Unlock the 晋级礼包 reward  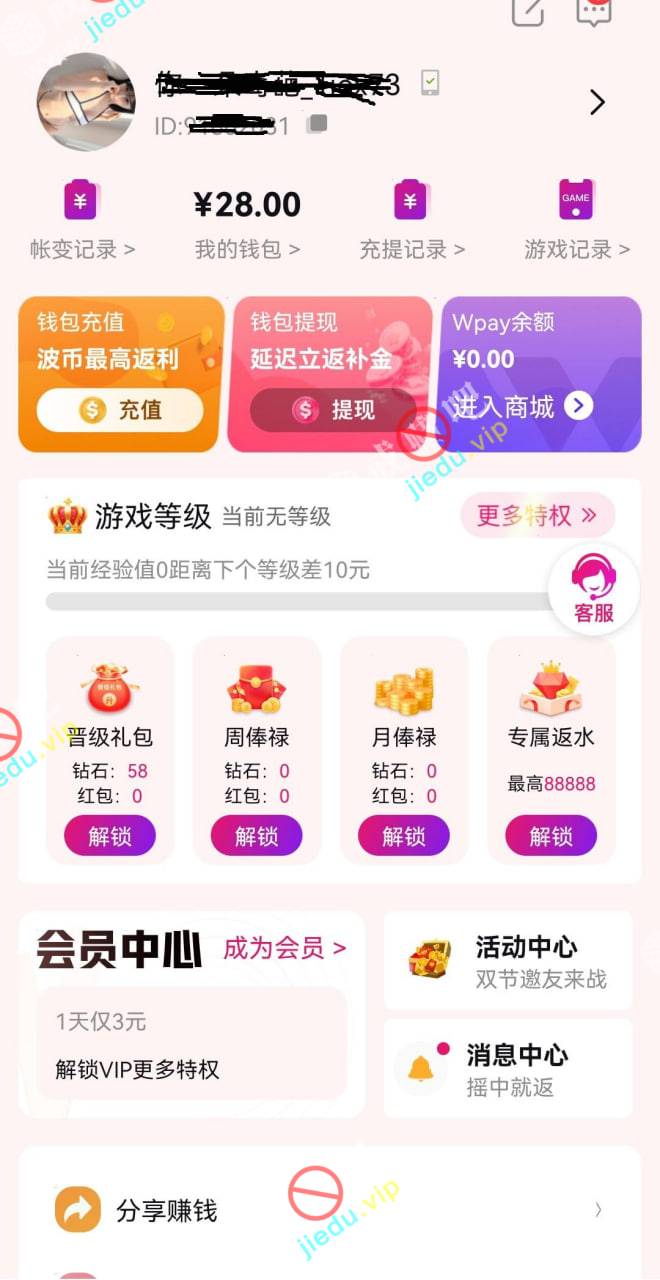[x=110, y=836]
